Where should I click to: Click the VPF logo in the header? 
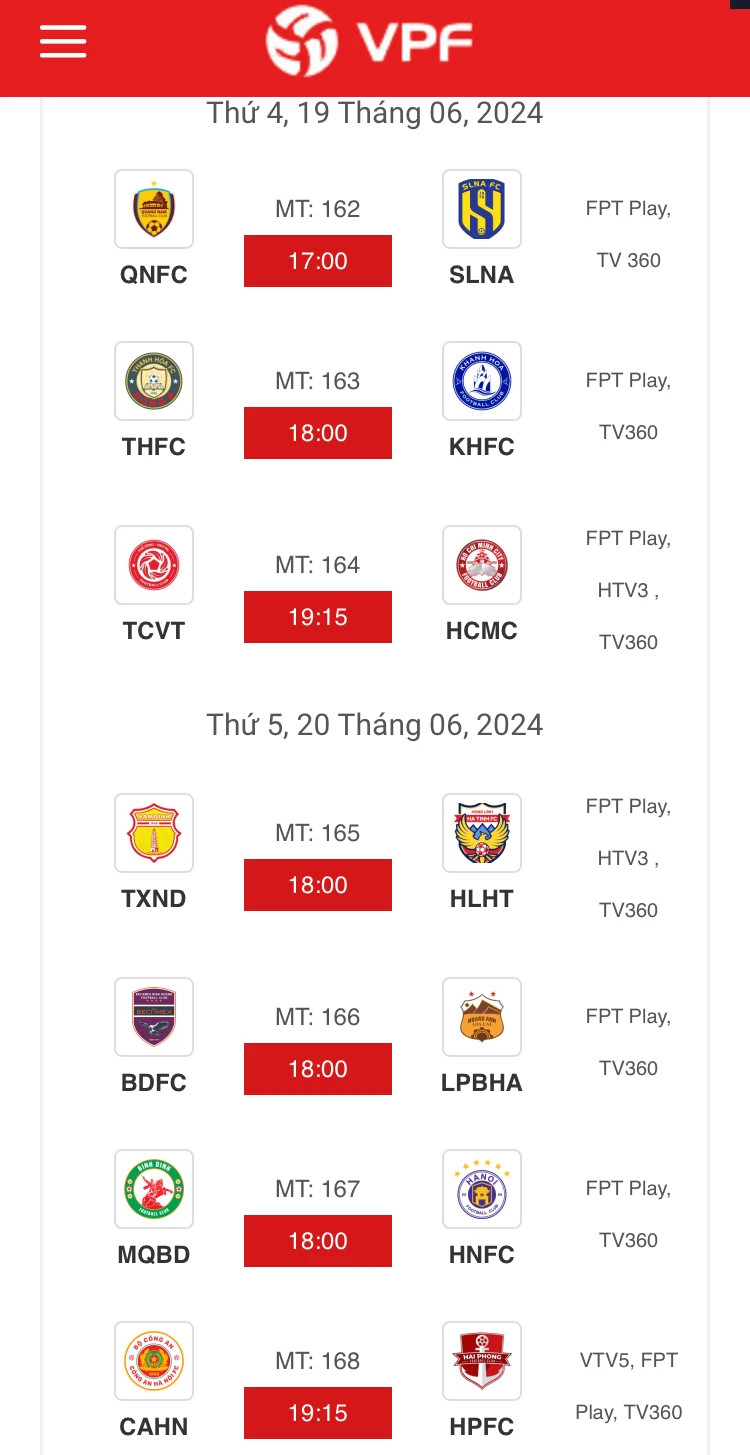click(x=372, y=42)
